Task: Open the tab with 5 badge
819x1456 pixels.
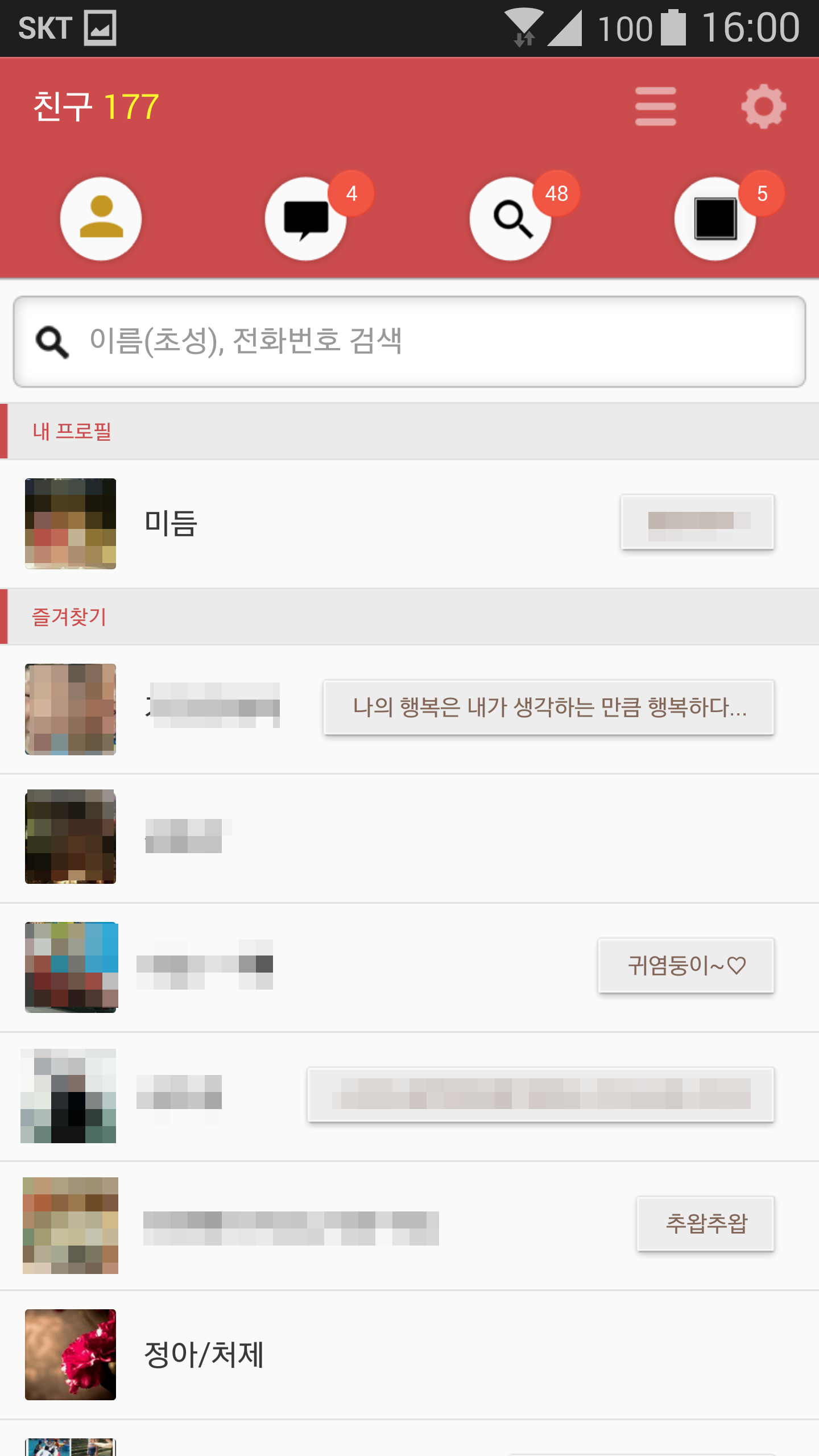Action: pos(715,219)
